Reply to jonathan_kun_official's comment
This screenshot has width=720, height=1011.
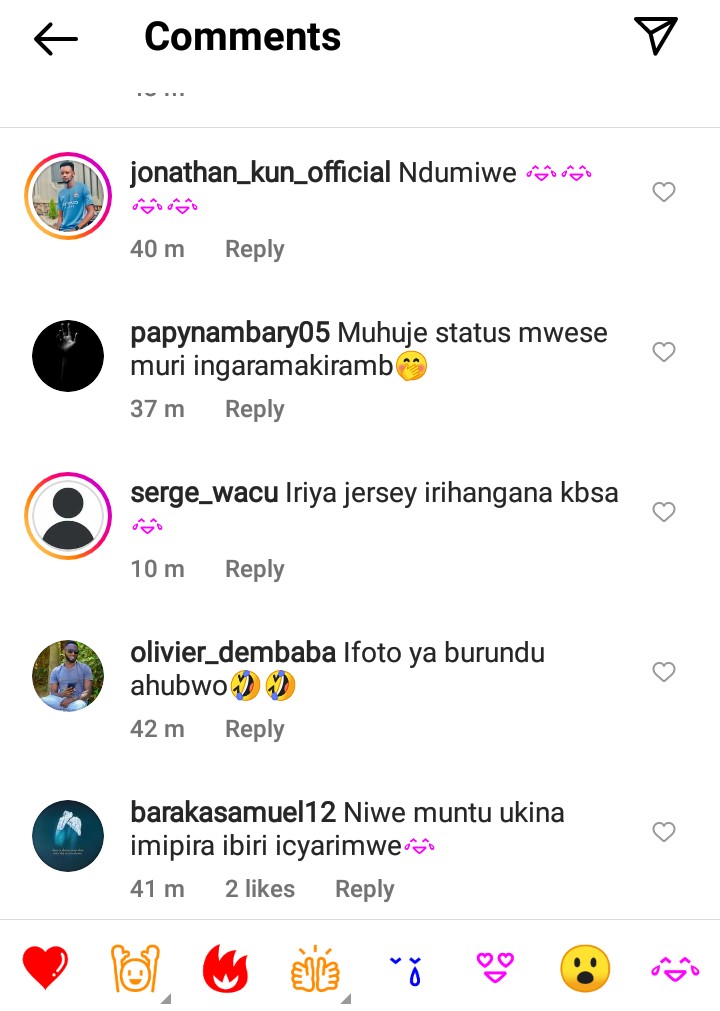[x=254, y=249]
